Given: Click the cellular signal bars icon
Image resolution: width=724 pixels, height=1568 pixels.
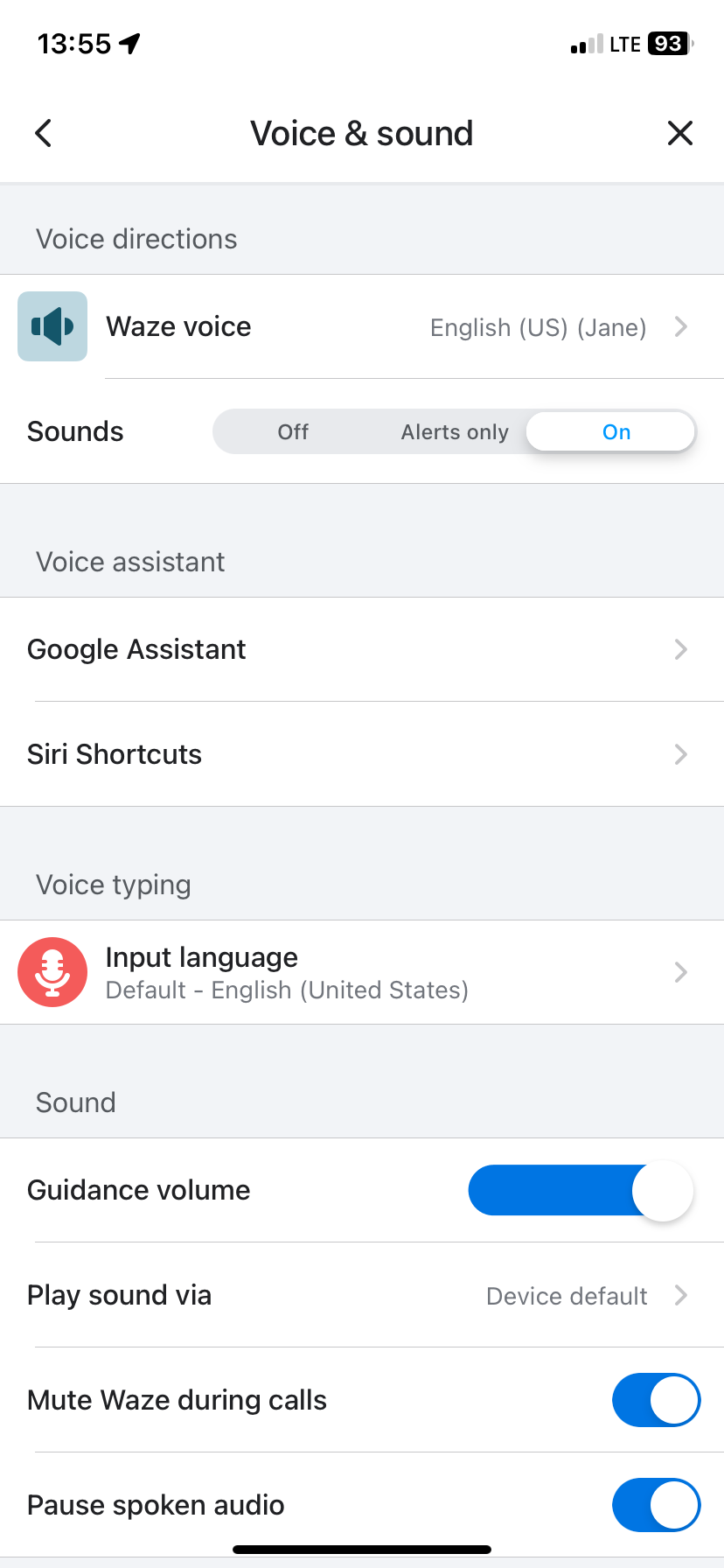Looking at the screenshot, I should pyautogui.click(x=582, y=43).
